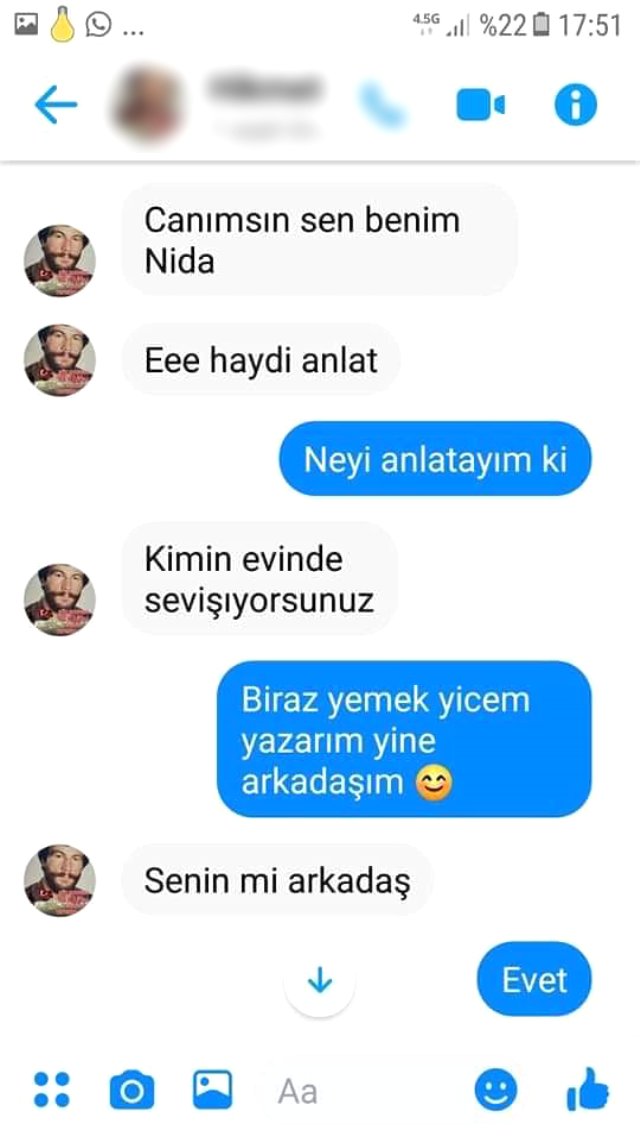Open the photo gallery picker

212,1089
